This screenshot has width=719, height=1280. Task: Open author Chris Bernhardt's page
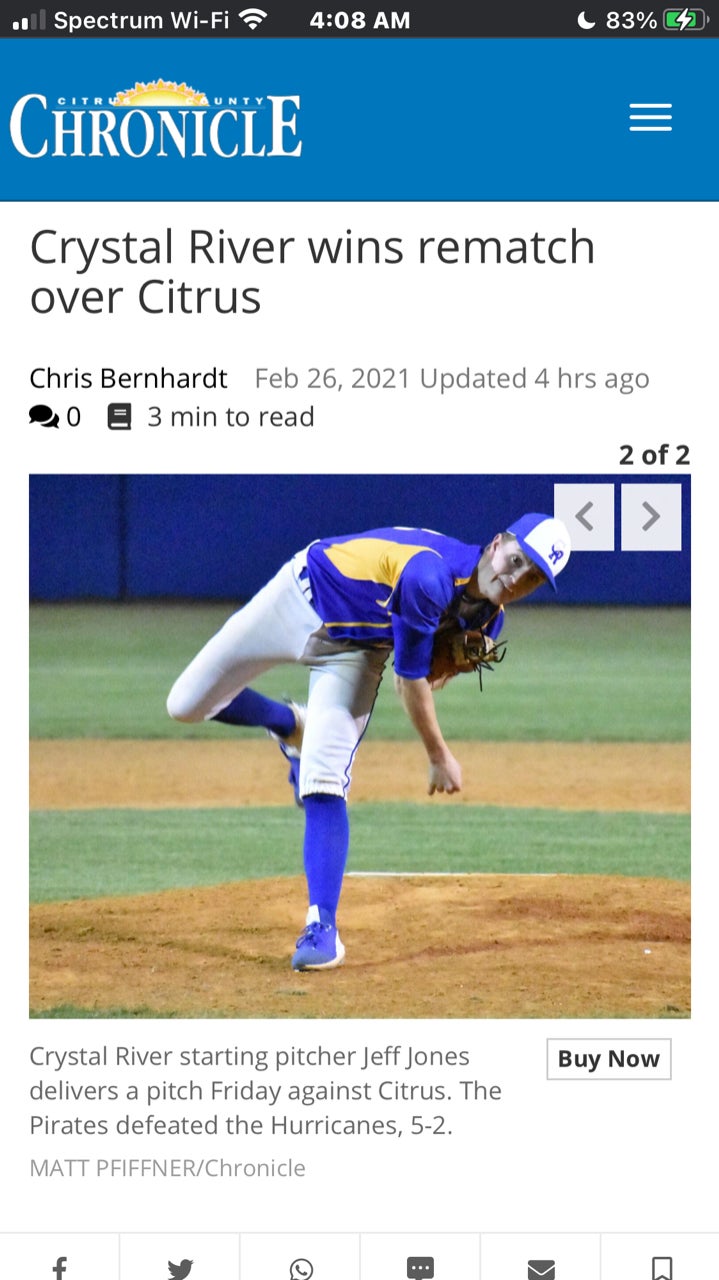tap(129, 379)
